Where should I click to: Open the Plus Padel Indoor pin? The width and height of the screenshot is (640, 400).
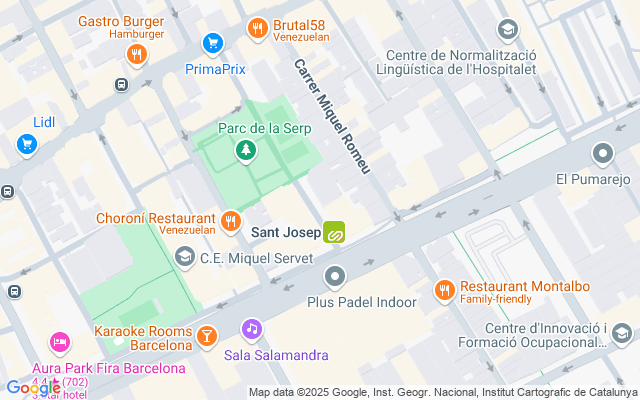coord(335,276)
